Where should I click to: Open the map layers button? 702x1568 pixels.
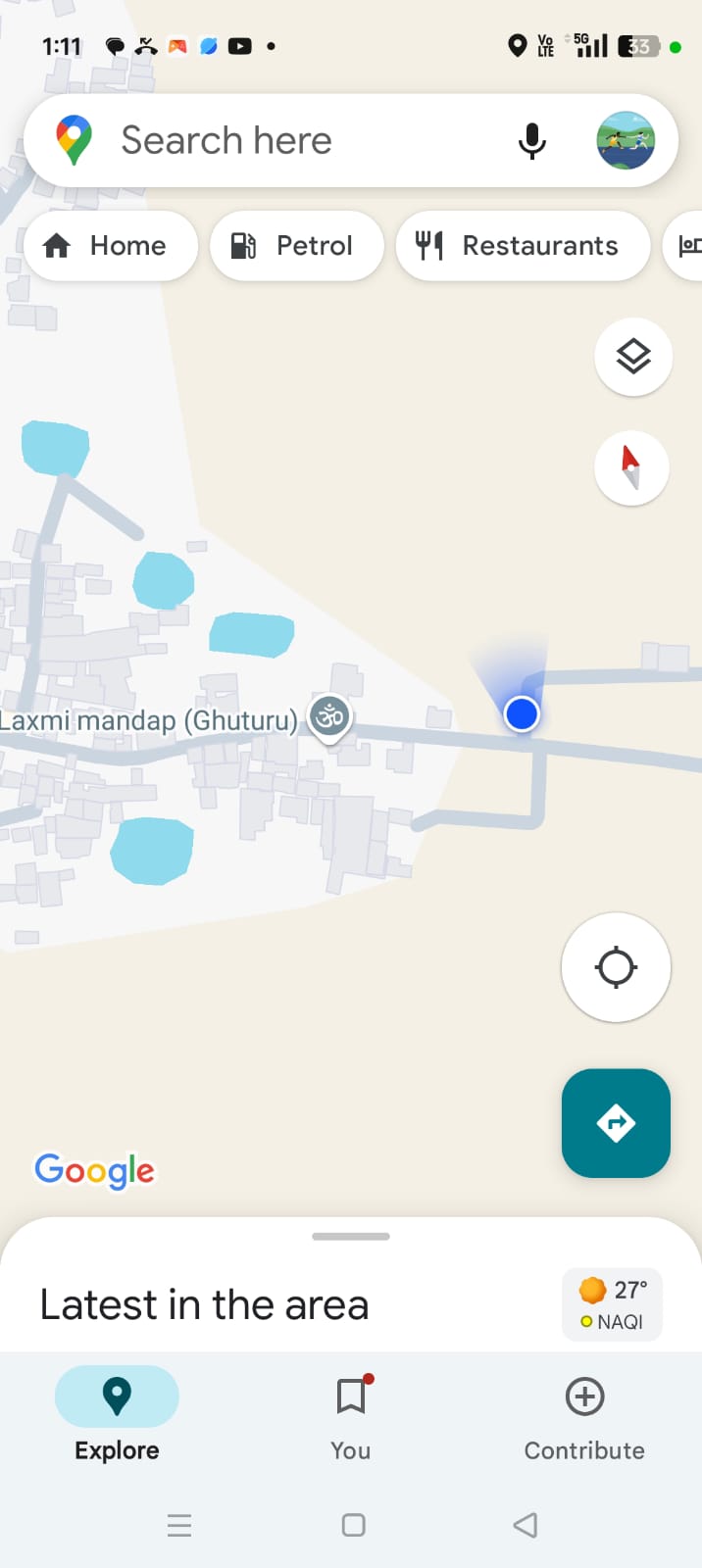click(x=633, y=357)
